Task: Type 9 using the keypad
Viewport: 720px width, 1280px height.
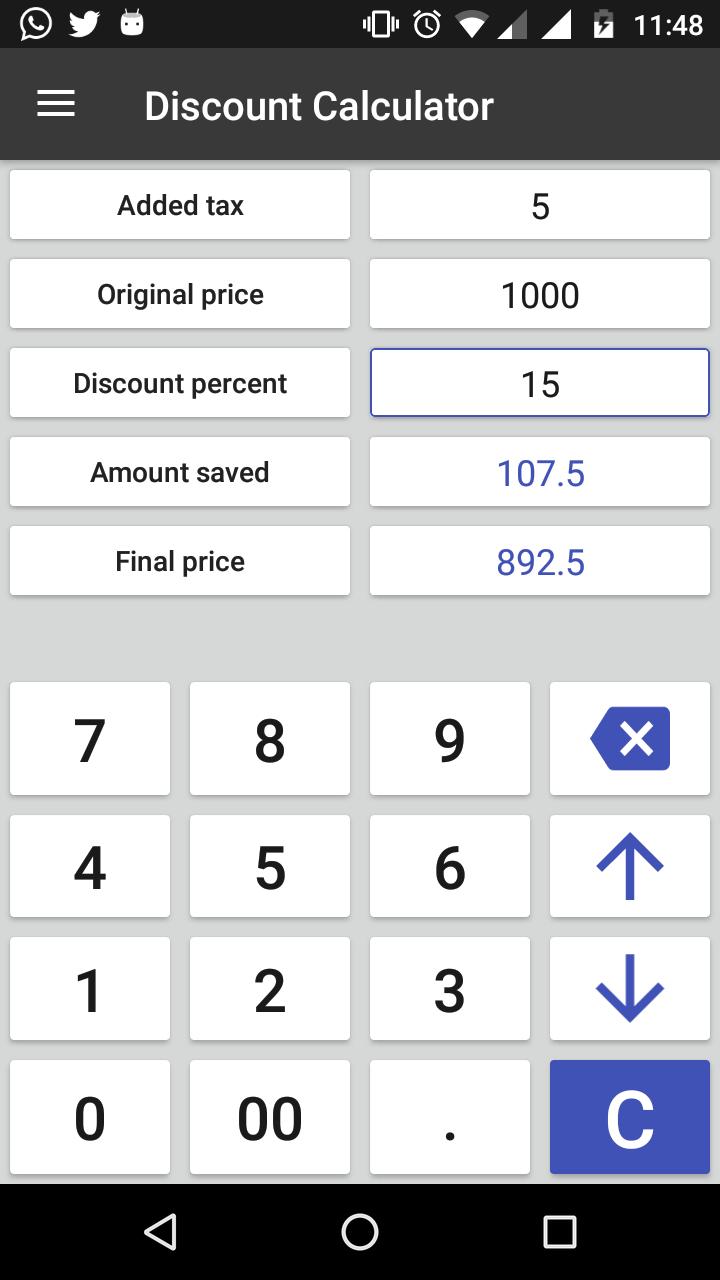Action: click(450, 739)
